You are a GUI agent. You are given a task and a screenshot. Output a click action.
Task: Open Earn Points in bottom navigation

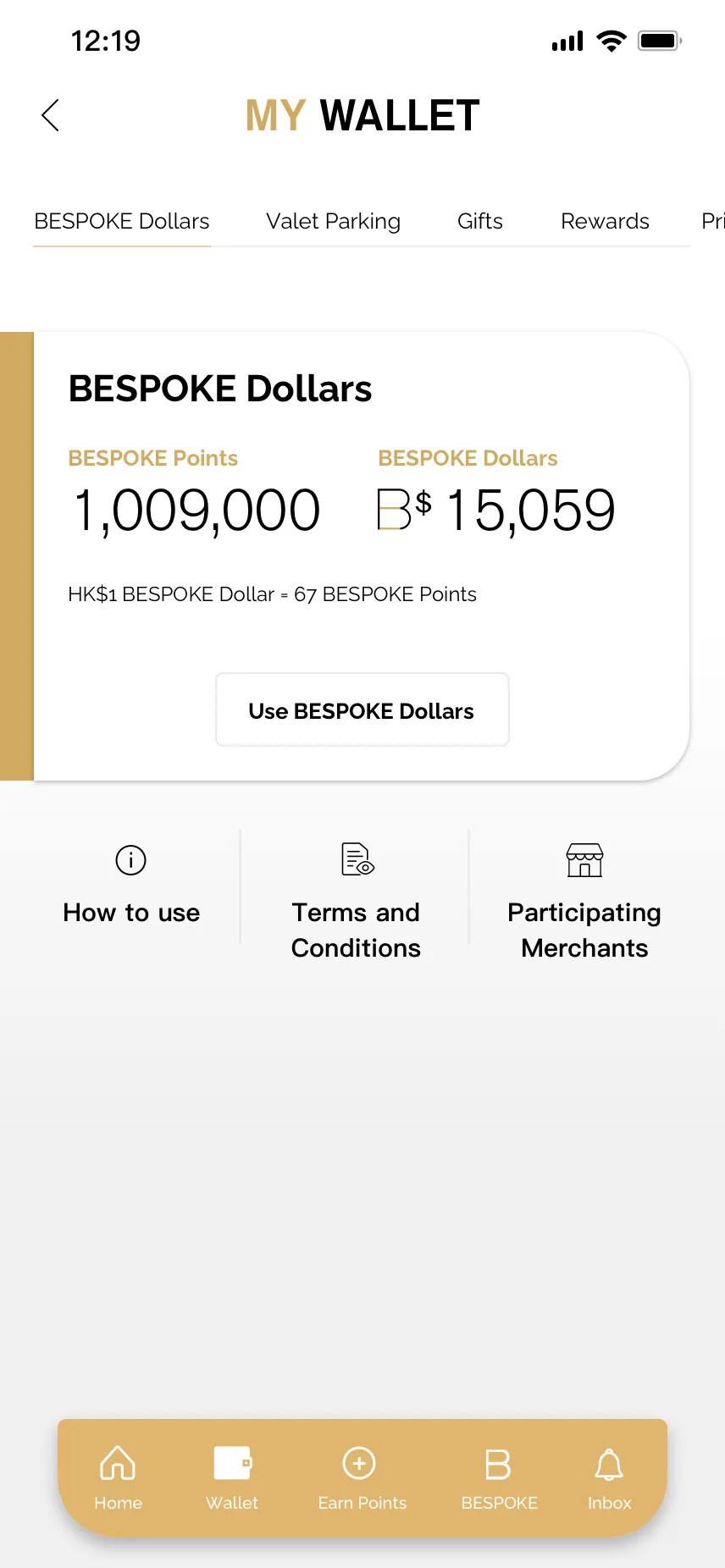tap(362, 1478)
